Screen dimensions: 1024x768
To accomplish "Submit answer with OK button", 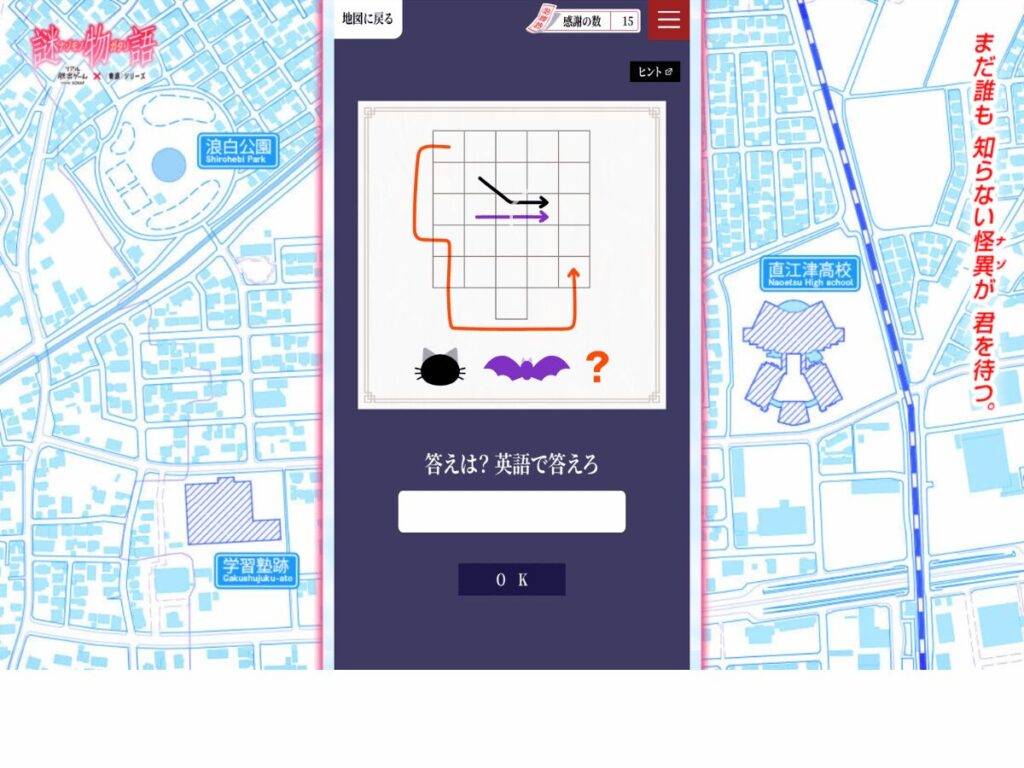I will (x=512, y=579).
